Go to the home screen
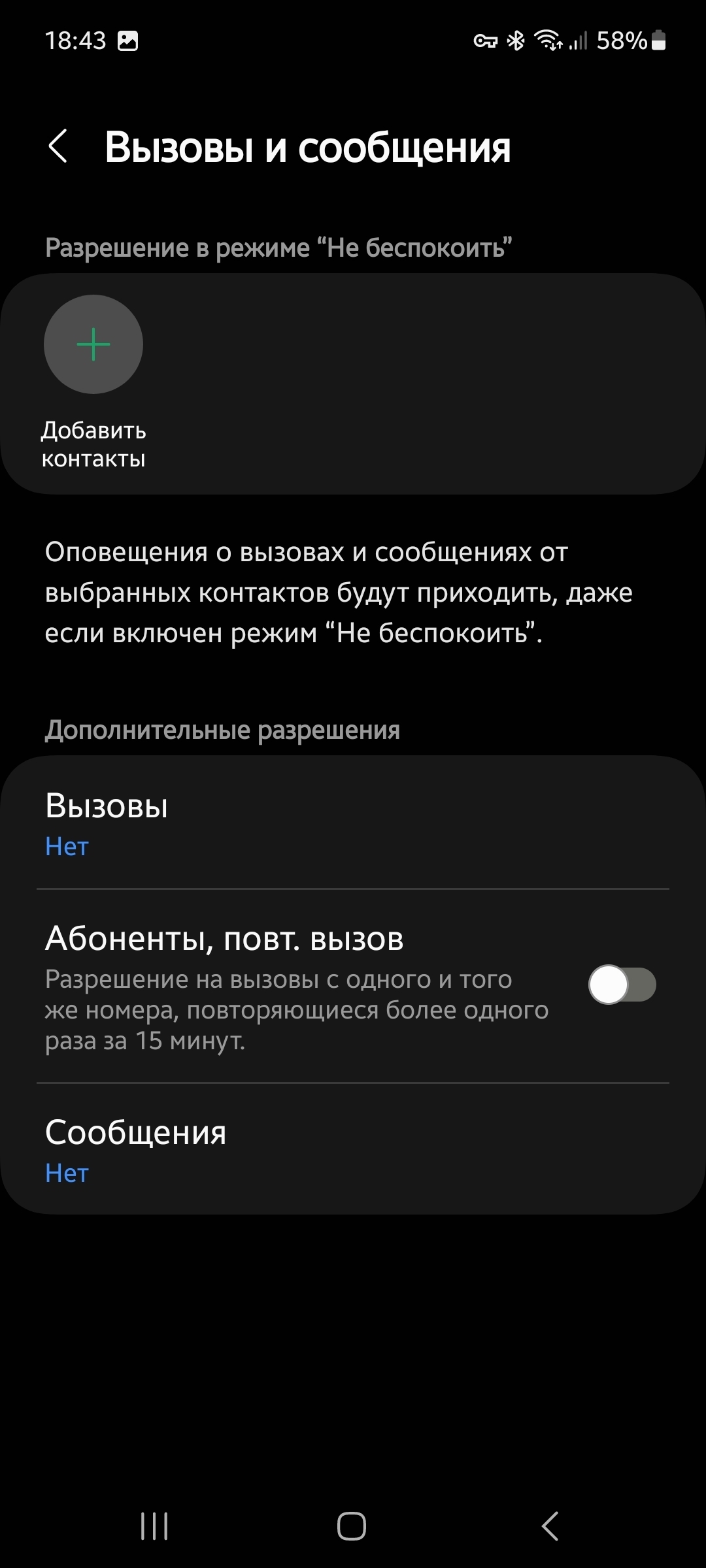This screenshot has width=706, height=1568. 352,1527
